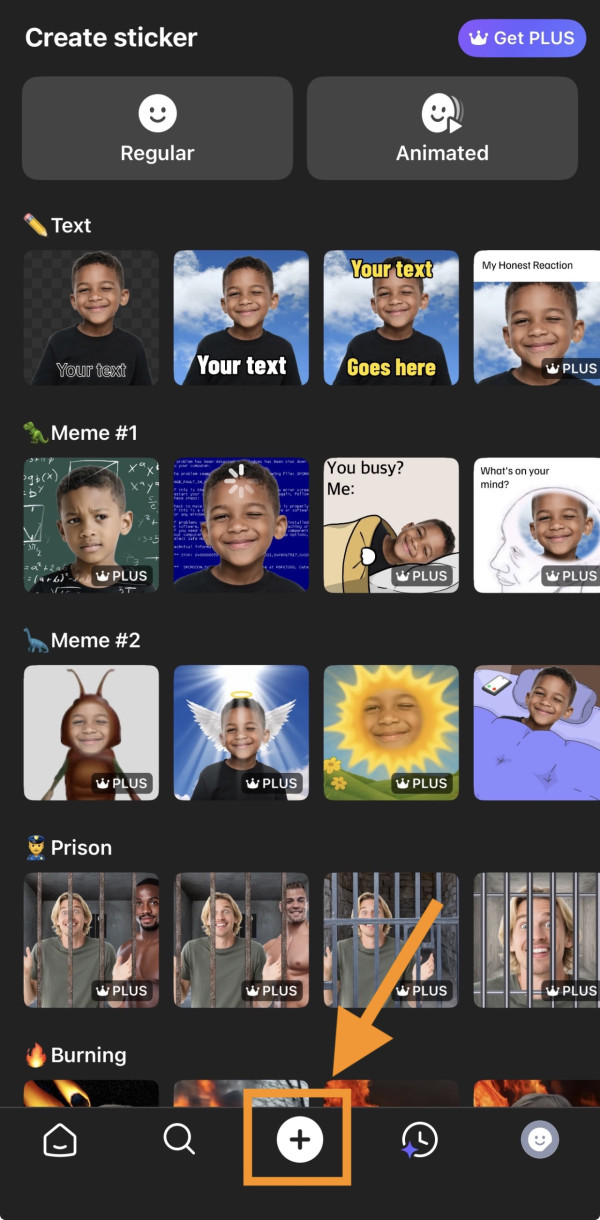Select the cockroach costume meme template

pyautogui.click(x=91, y=733)
